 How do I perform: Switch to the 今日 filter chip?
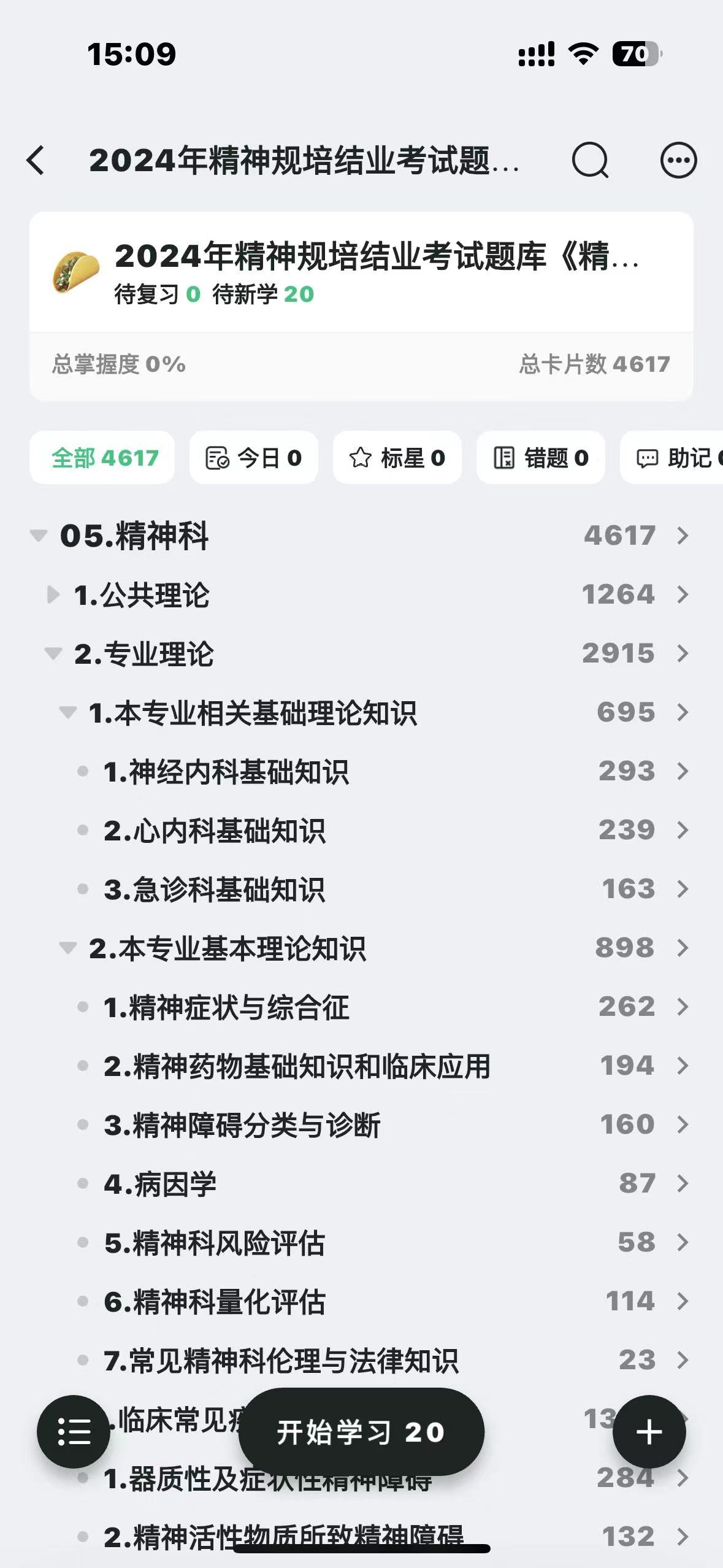tap(253, 458)
